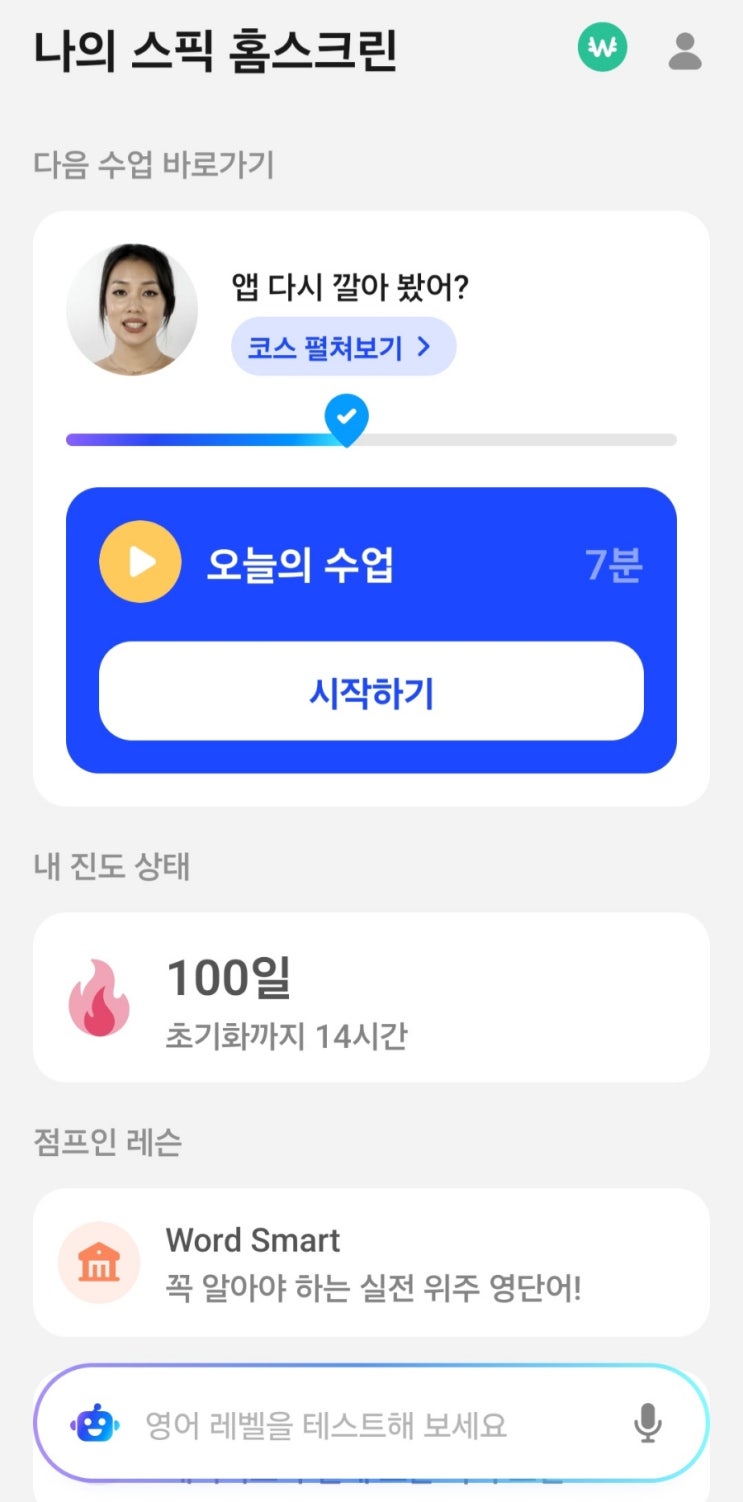Tap the 시작하기 button
This screenshot has height=1502, width=743.
[371, 692]
